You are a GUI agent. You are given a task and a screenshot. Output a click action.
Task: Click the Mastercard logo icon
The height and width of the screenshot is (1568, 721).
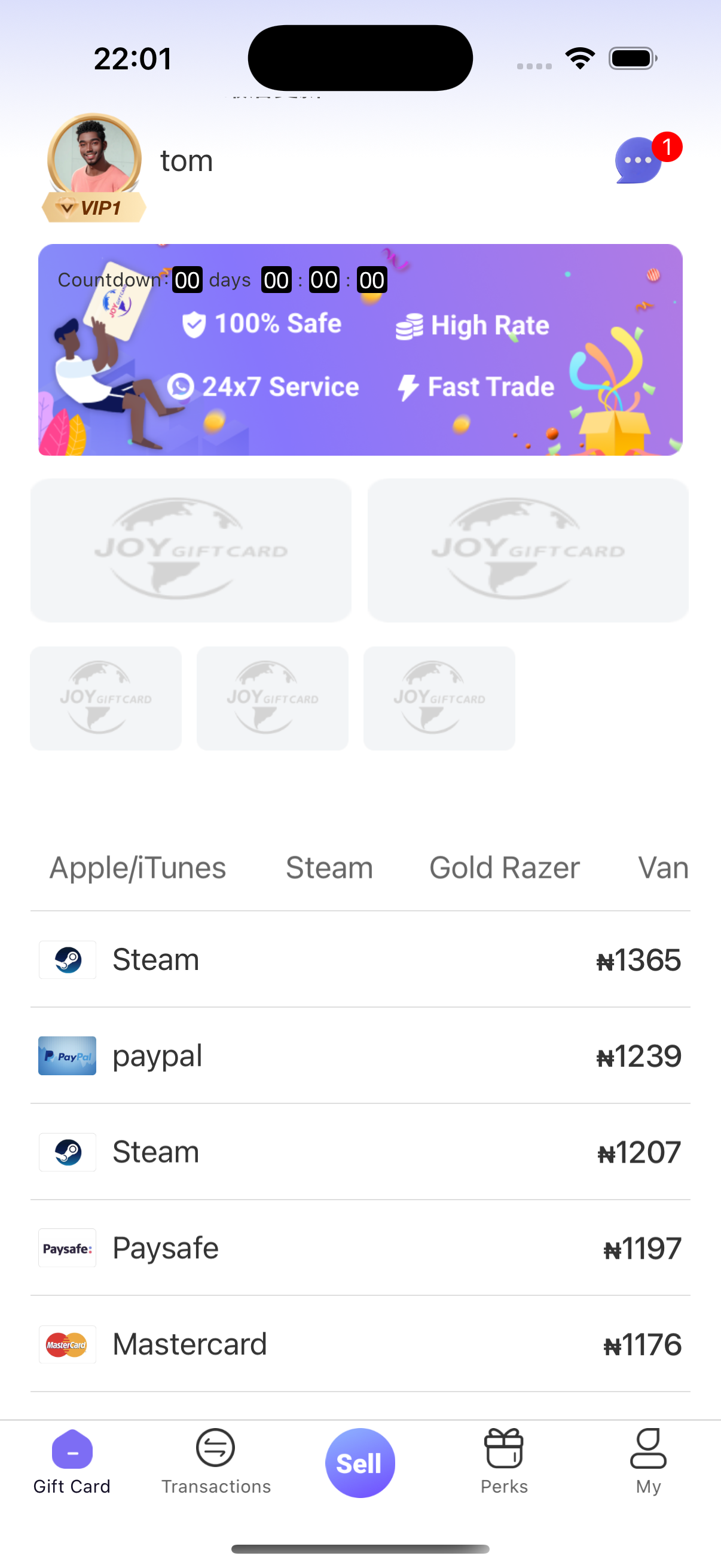[x=67, y=1344]
